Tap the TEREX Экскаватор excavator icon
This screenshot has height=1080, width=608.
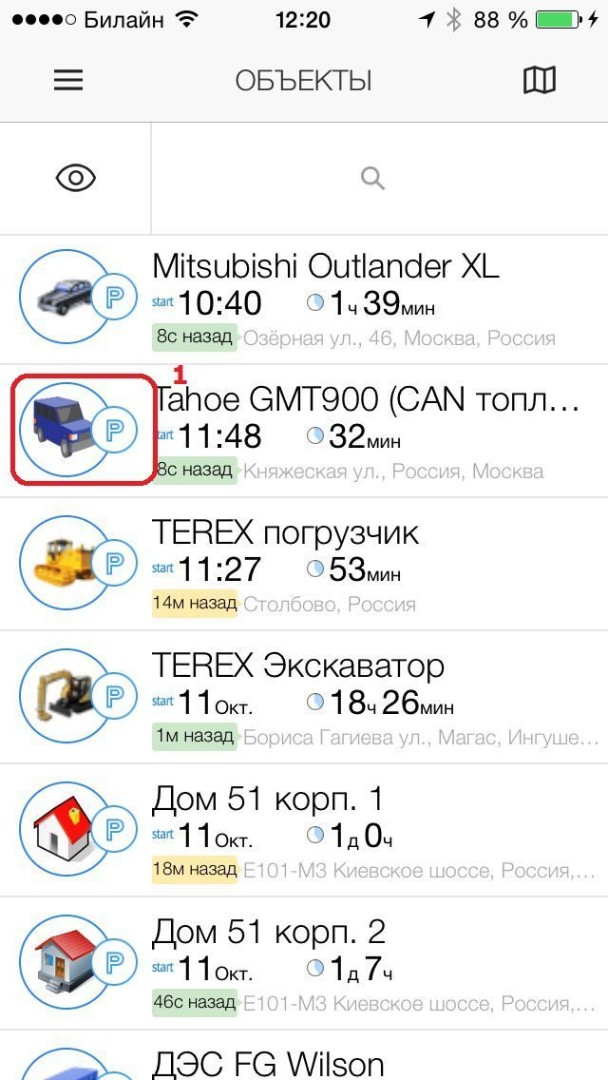click(x=65, y=694)
